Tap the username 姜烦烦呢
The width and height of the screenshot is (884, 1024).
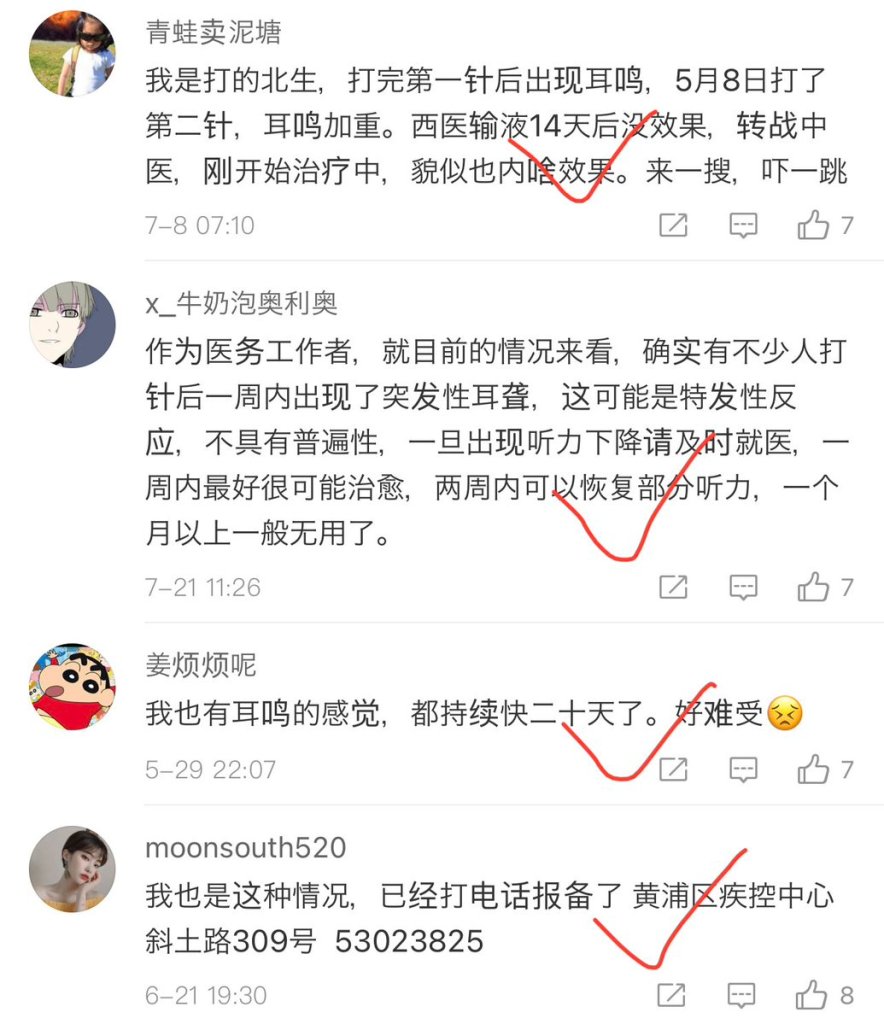[x=201, y=664]
